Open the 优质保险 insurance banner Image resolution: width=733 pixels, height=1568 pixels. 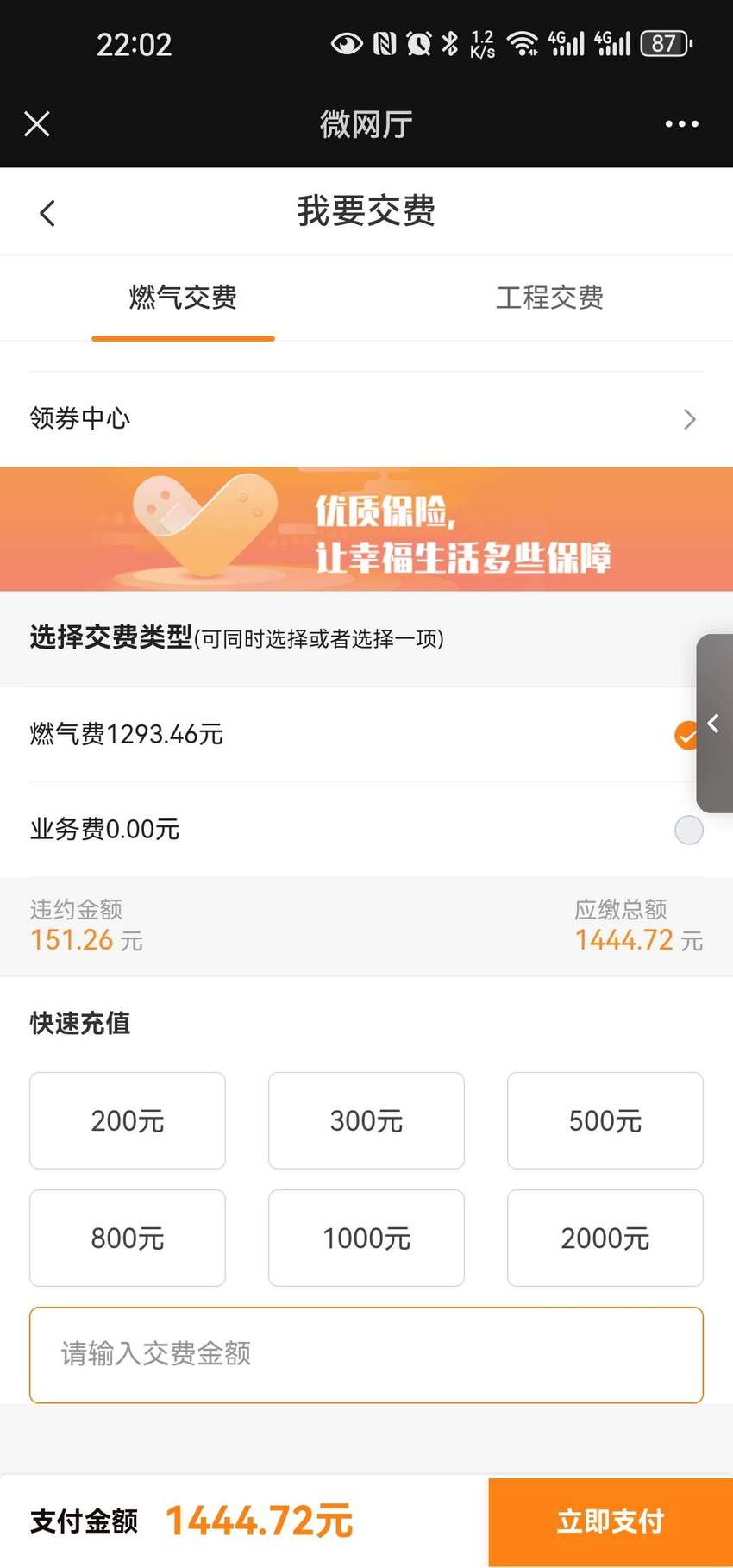[366, 530]
